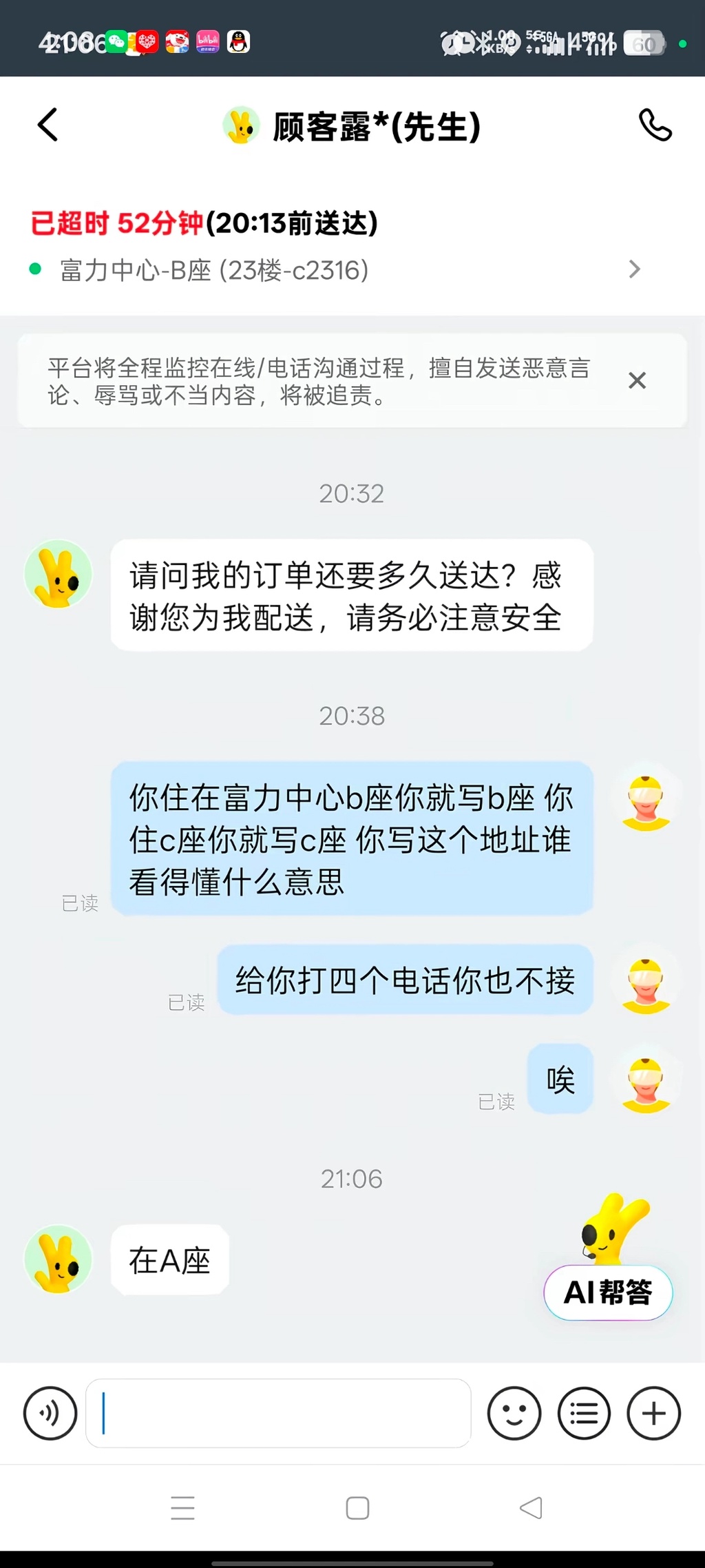Tap the system home button
Image resolution: width=705 pixels, height=1568 pixels.
pos(357,1508)
